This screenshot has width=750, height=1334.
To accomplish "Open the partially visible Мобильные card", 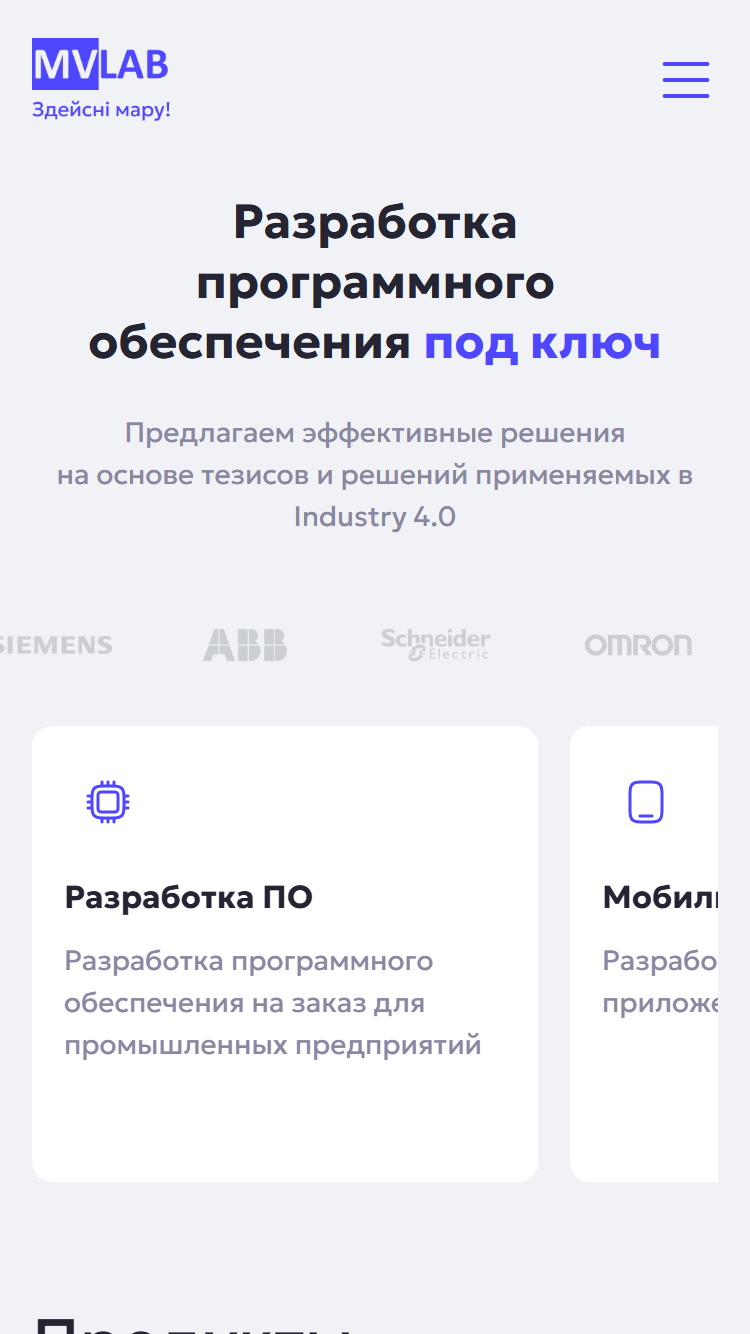I will coord(644,954).
